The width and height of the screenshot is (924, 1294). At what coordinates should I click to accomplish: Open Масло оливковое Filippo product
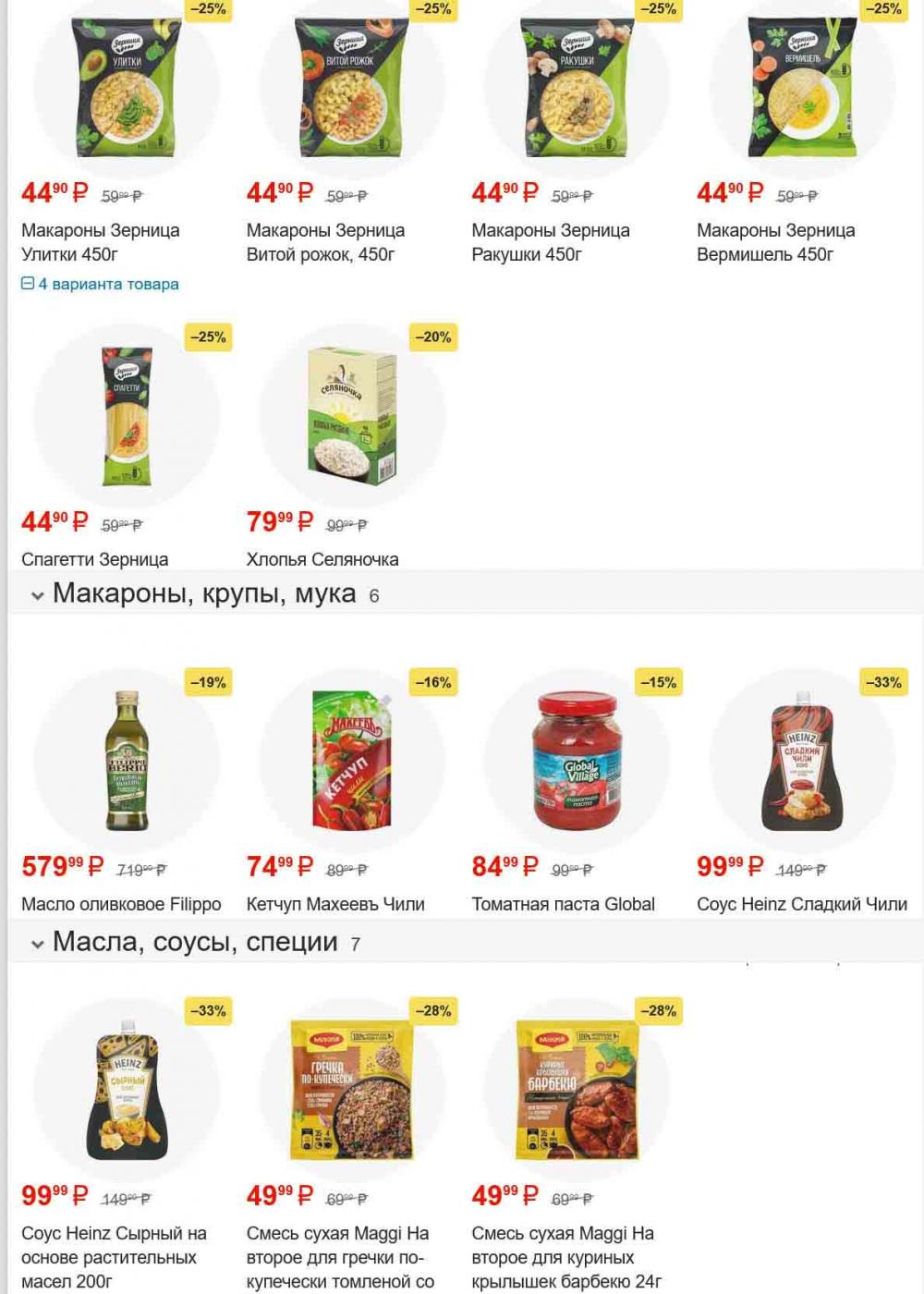(x=121, y=904)
